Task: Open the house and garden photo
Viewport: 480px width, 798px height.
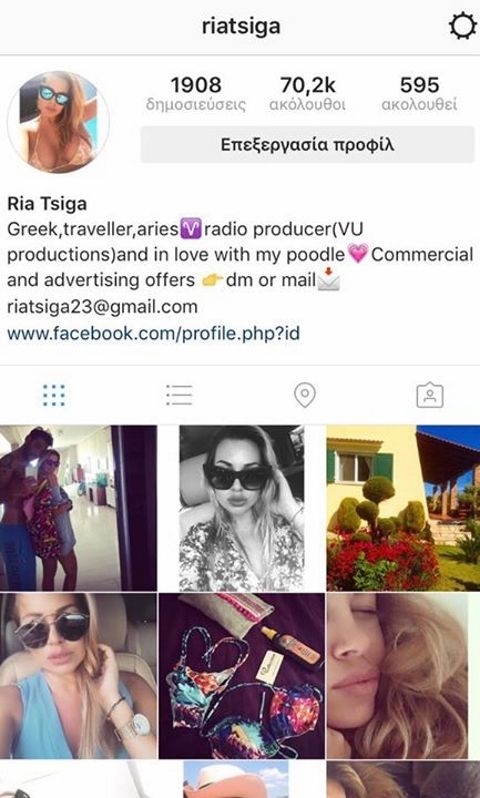Action: point(404,508)
